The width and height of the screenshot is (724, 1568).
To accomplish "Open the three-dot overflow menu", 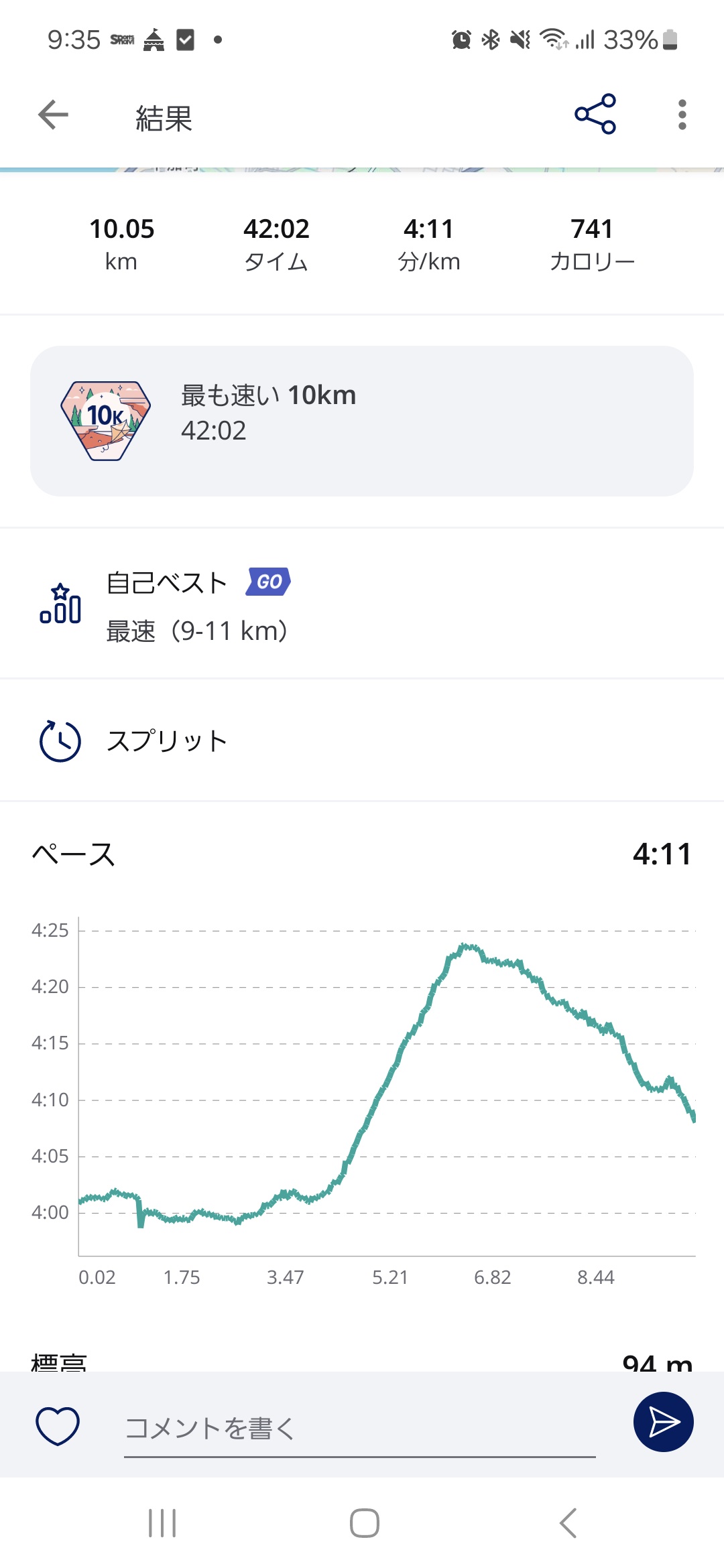I will 682,115.
